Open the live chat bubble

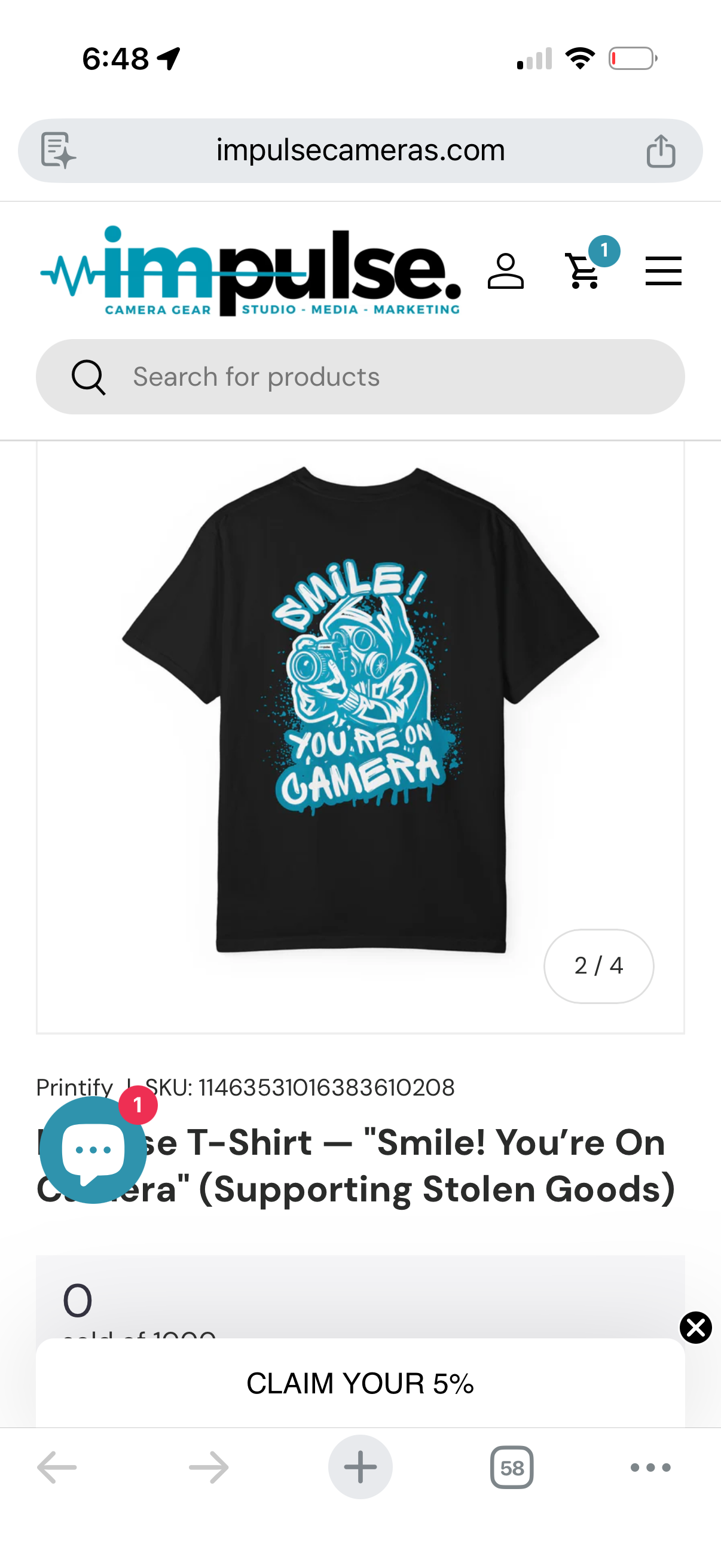tap(93, 1149)
